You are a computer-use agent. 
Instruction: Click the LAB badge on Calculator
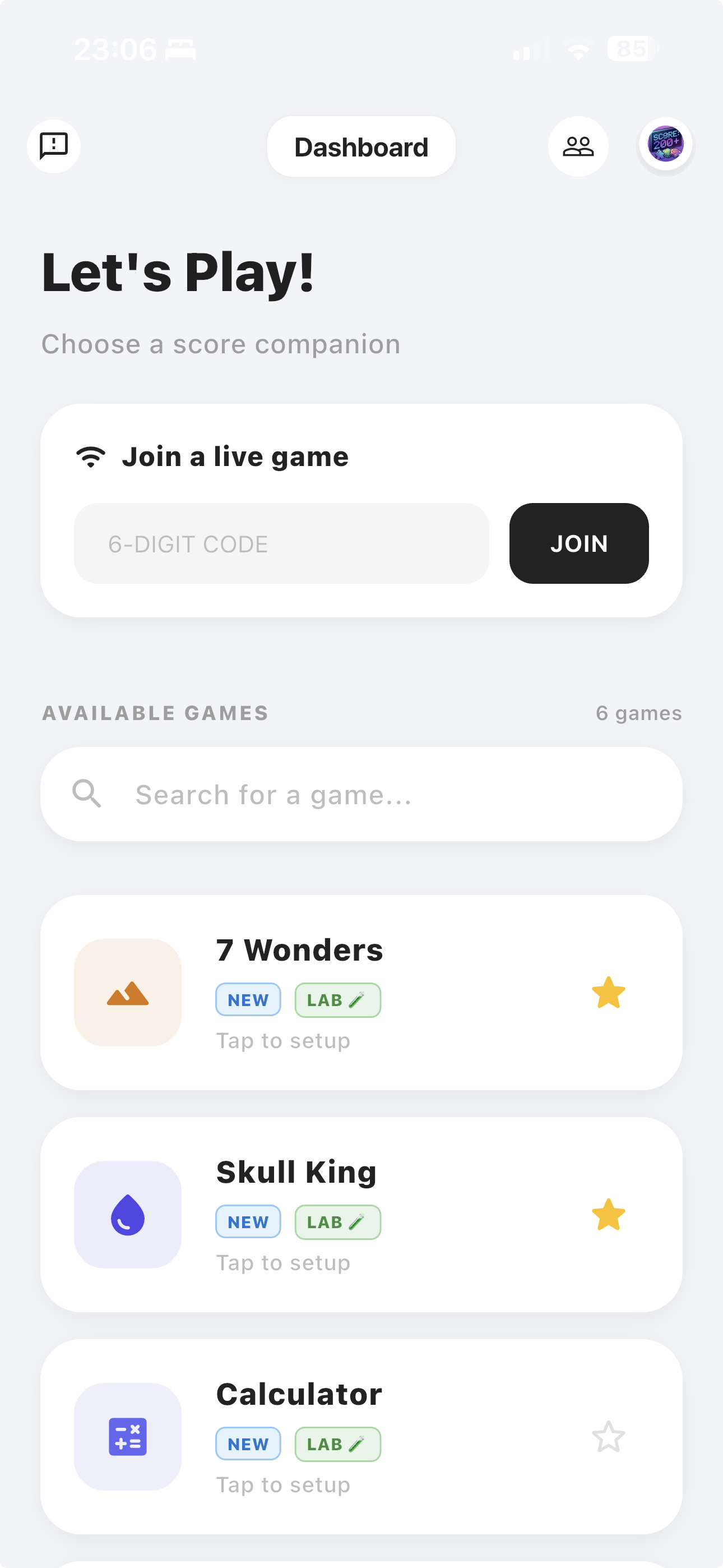338,1444
